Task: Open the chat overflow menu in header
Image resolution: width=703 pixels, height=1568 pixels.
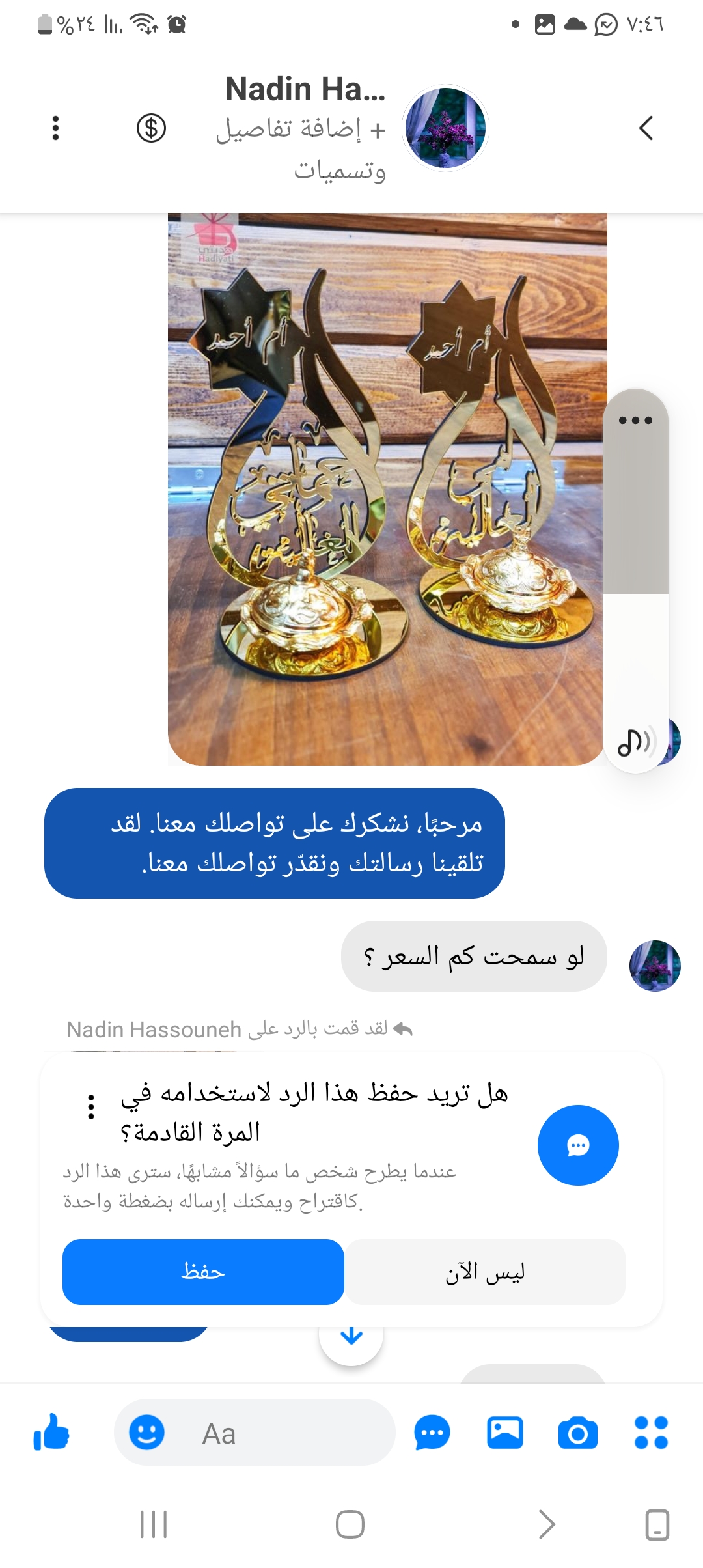Action: tap(56, 128)
